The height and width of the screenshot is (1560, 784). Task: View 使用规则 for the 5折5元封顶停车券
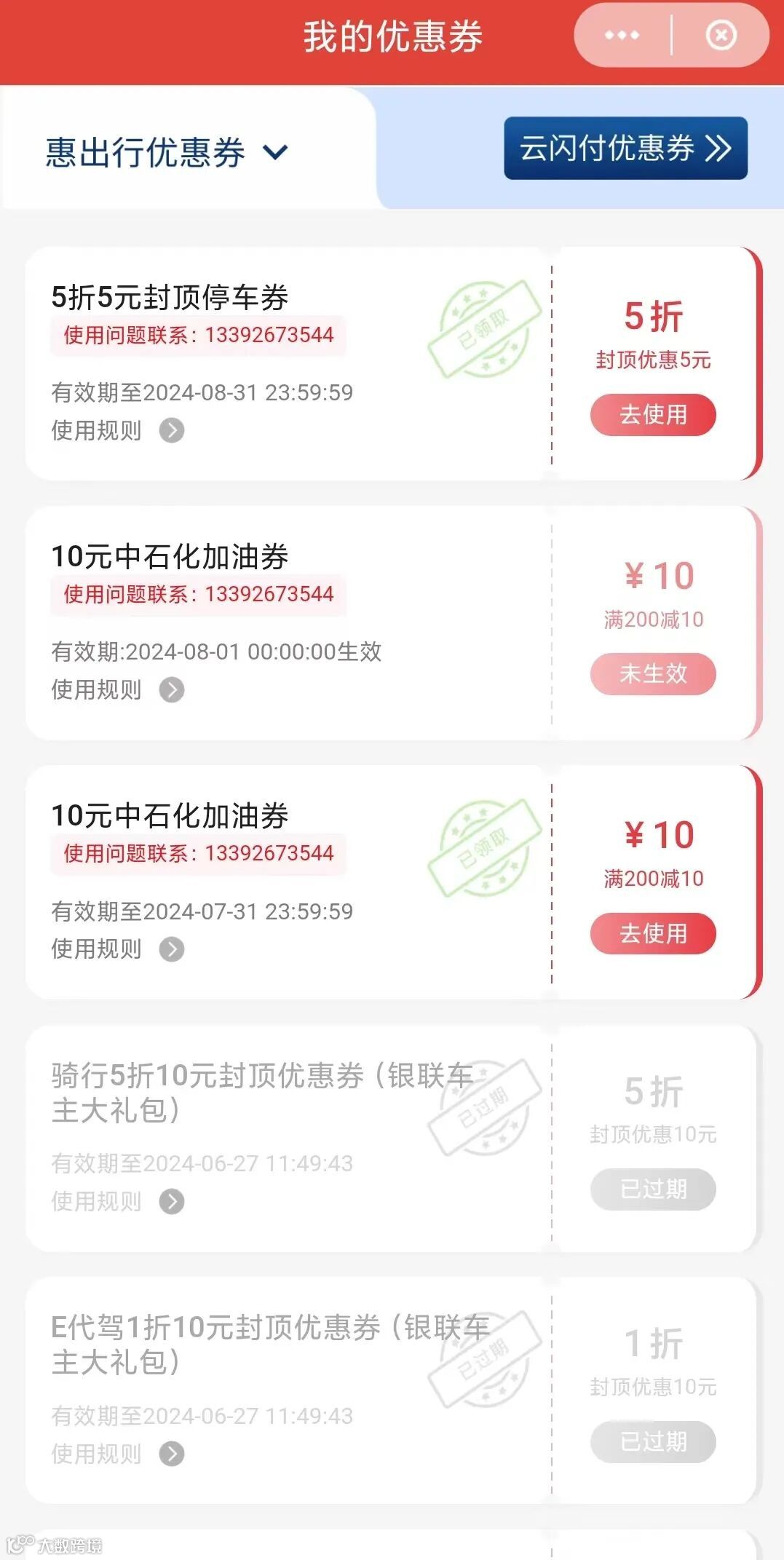point(118,430)
